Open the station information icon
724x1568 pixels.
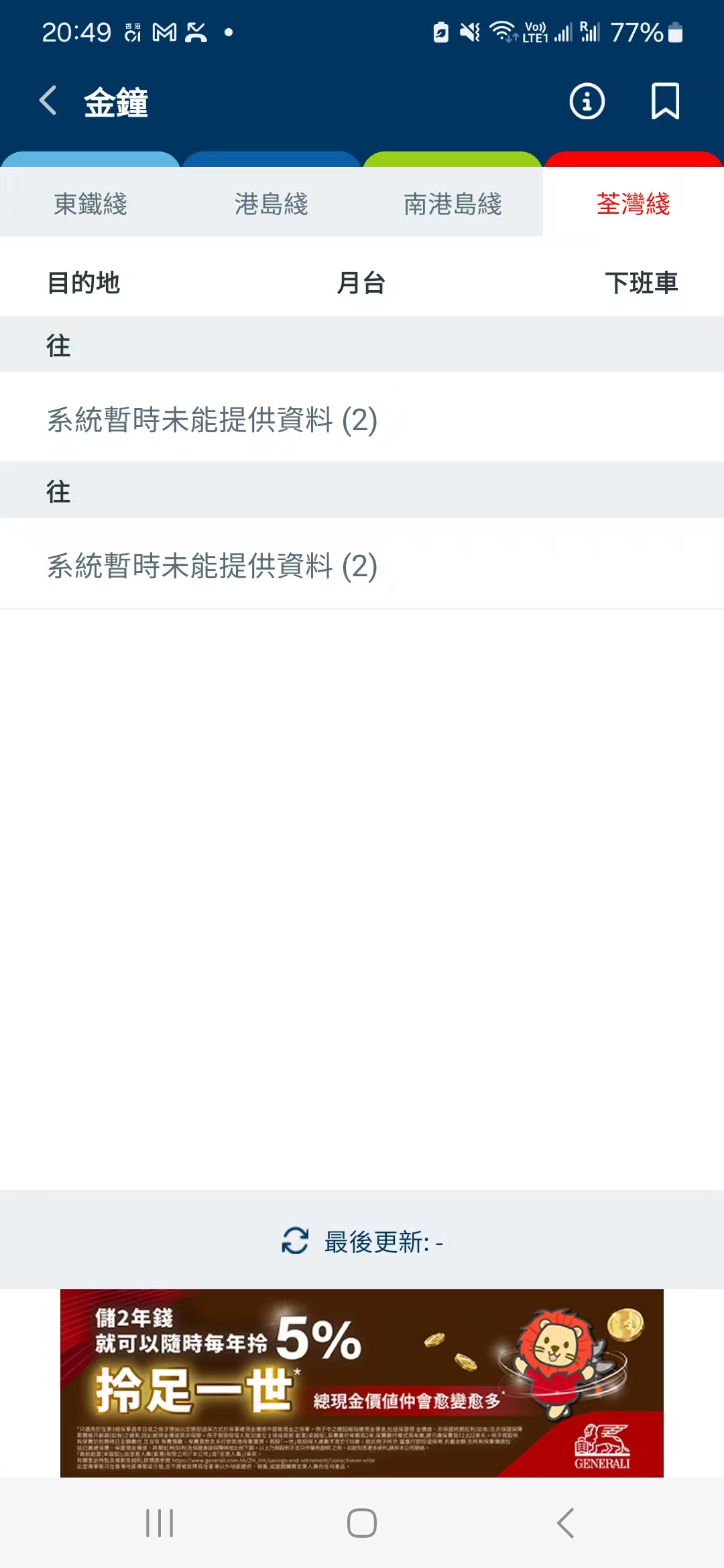(587, 101)
